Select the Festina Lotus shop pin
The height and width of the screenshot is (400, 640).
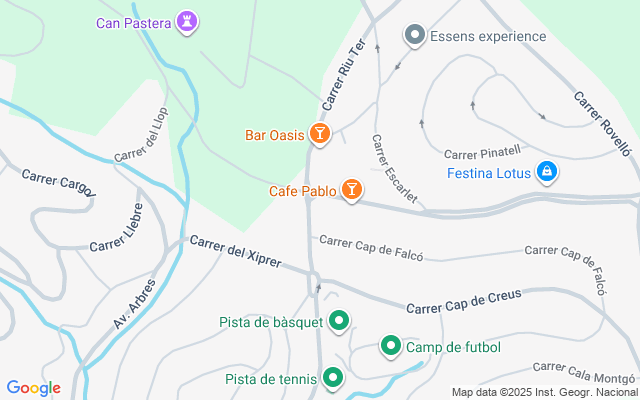546,172
